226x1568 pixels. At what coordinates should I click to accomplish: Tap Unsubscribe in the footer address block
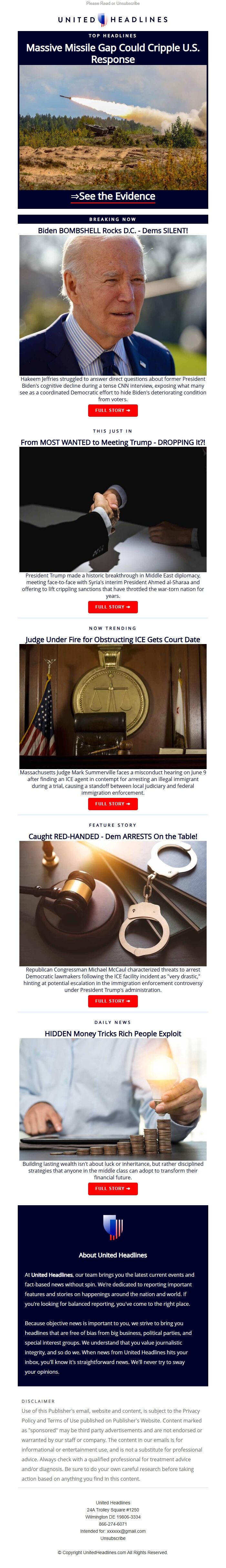pos(113,1538)
